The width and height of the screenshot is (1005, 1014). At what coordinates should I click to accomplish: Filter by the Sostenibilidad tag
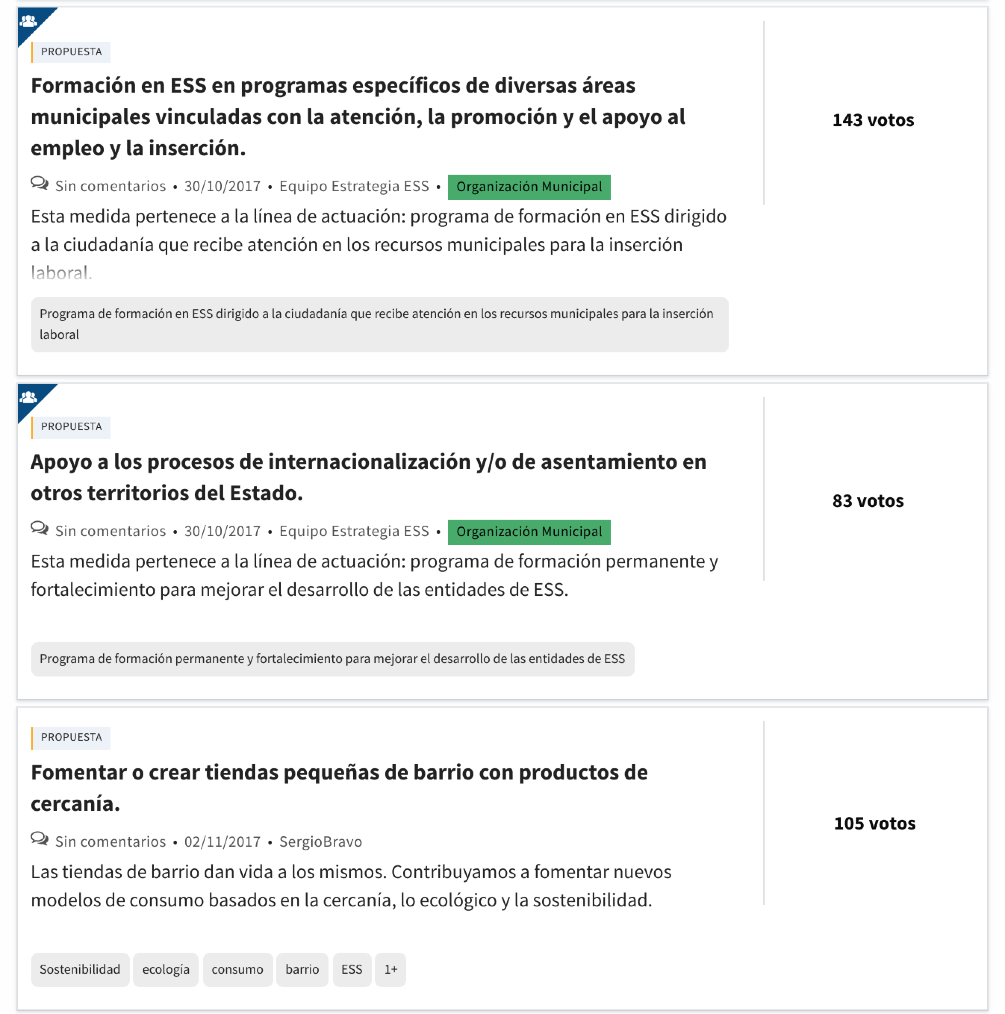click(80, 969)
